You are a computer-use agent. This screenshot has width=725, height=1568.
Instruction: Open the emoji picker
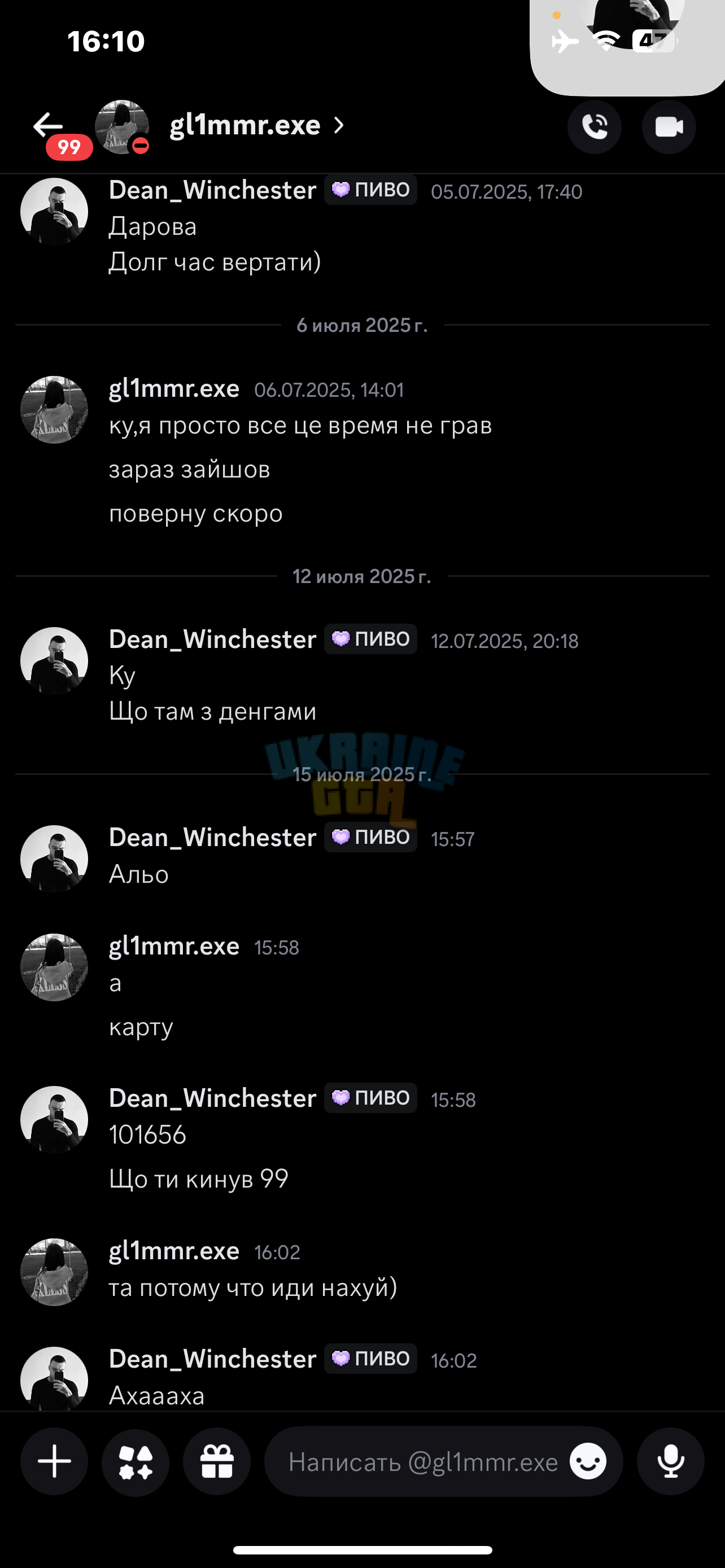pyautogui.click(x=587, y=1461)
